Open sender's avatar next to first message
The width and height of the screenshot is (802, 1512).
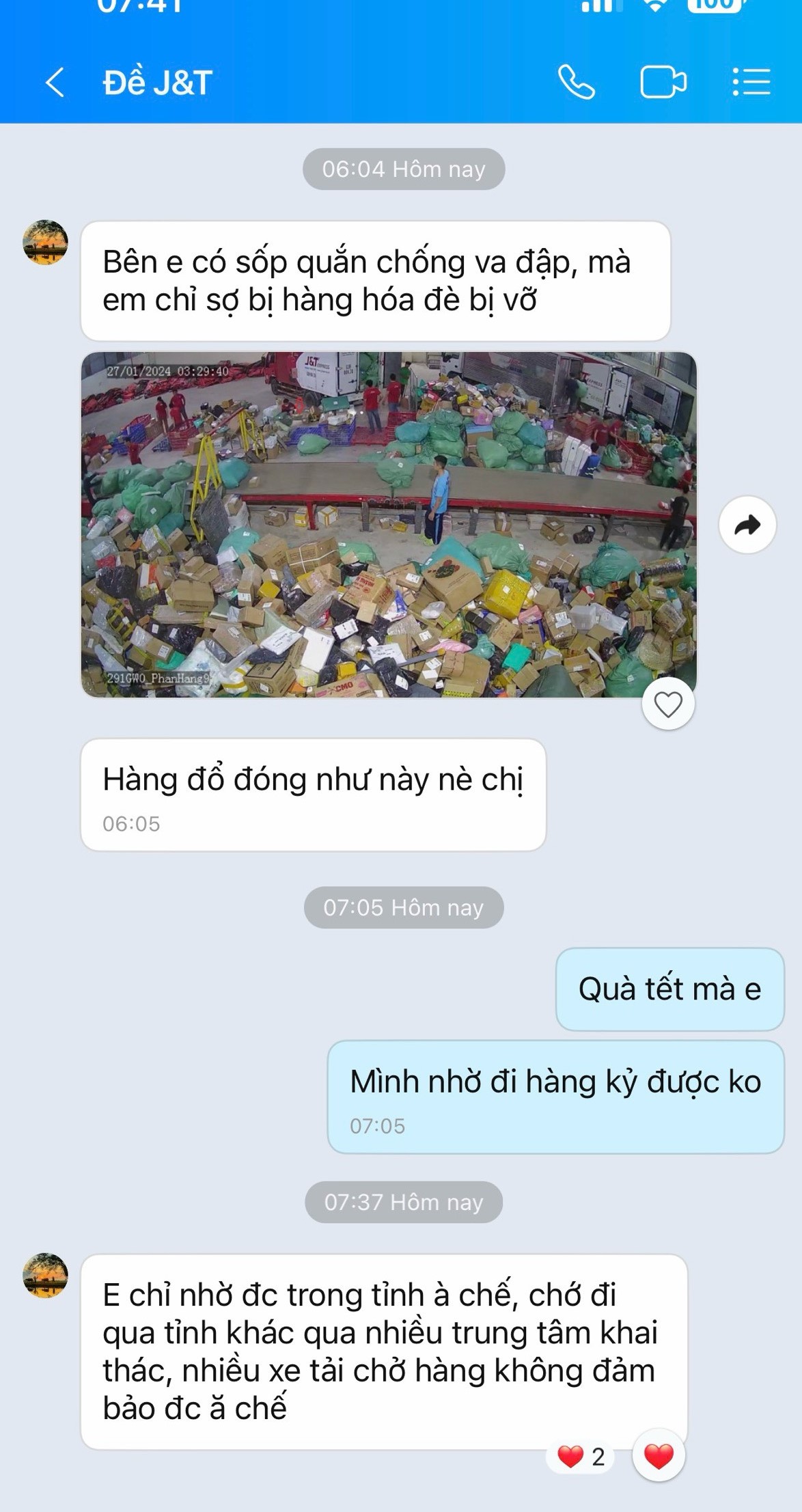pos(46,243)
